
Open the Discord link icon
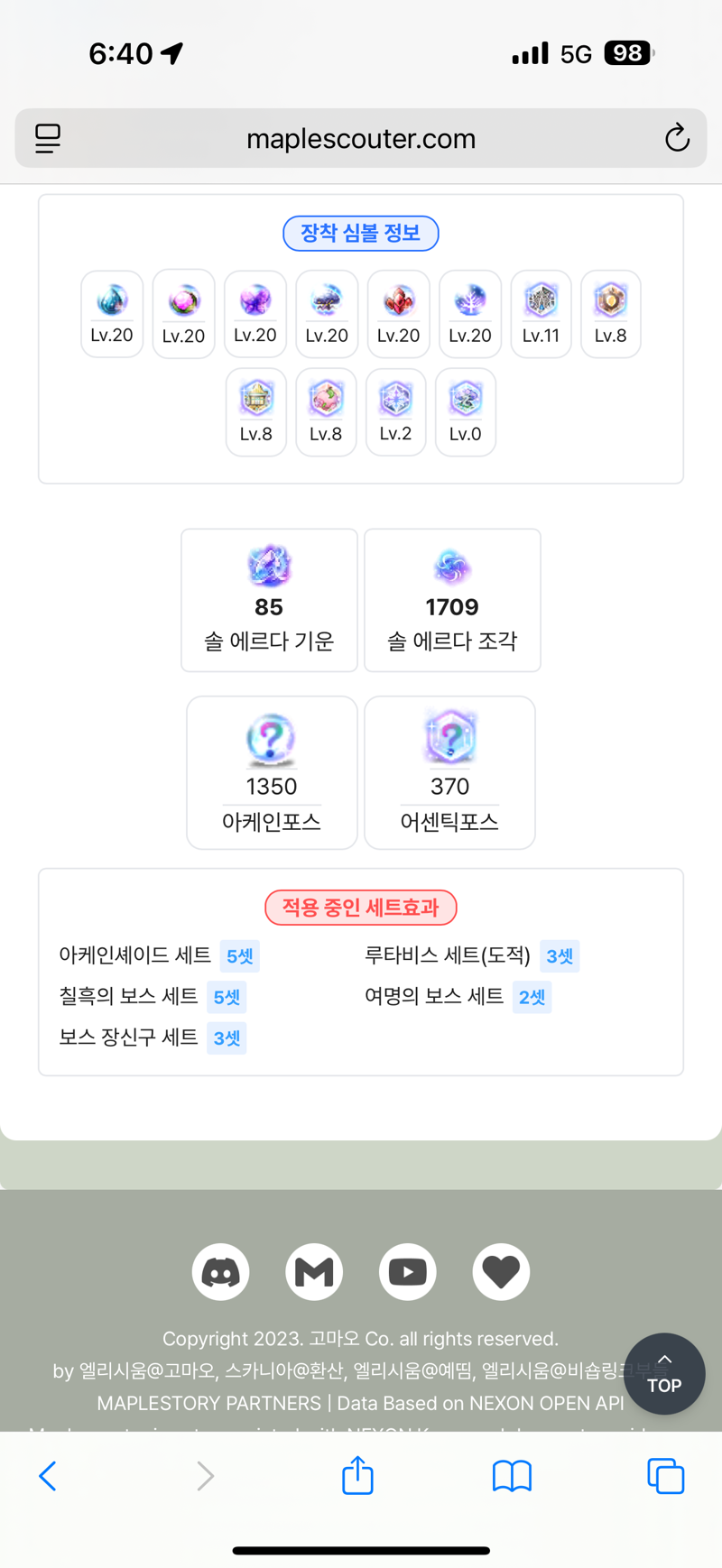coord(220,1271)
